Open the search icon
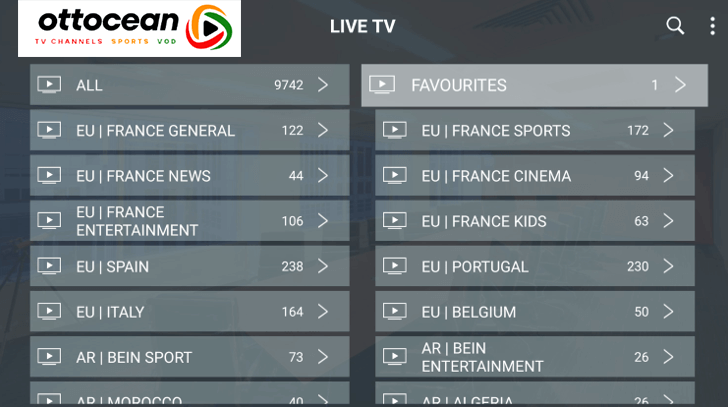 (x=675, y=26)
